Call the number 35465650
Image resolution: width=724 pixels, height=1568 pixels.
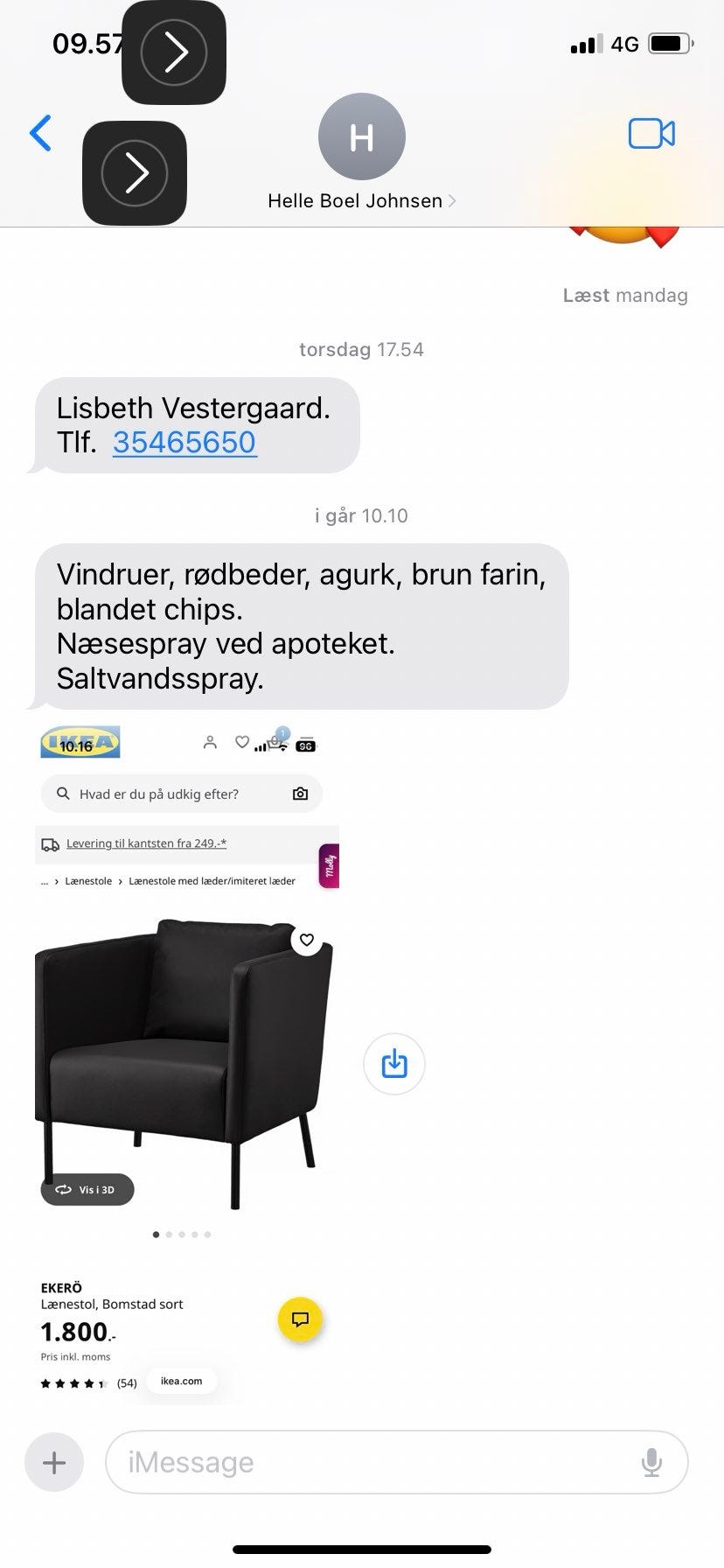point(184,443)
